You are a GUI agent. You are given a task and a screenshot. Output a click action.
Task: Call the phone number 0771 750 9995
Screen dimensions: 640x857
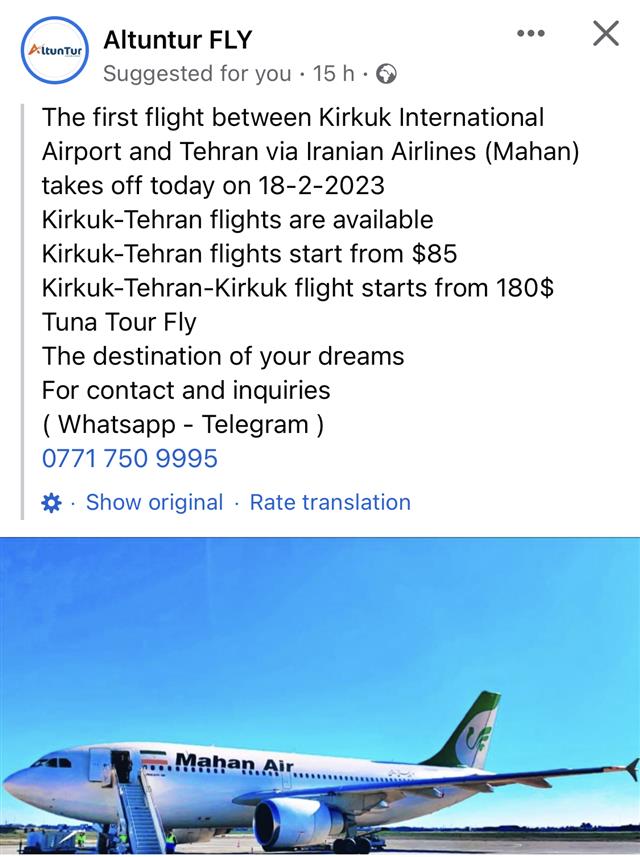[130, 459]
